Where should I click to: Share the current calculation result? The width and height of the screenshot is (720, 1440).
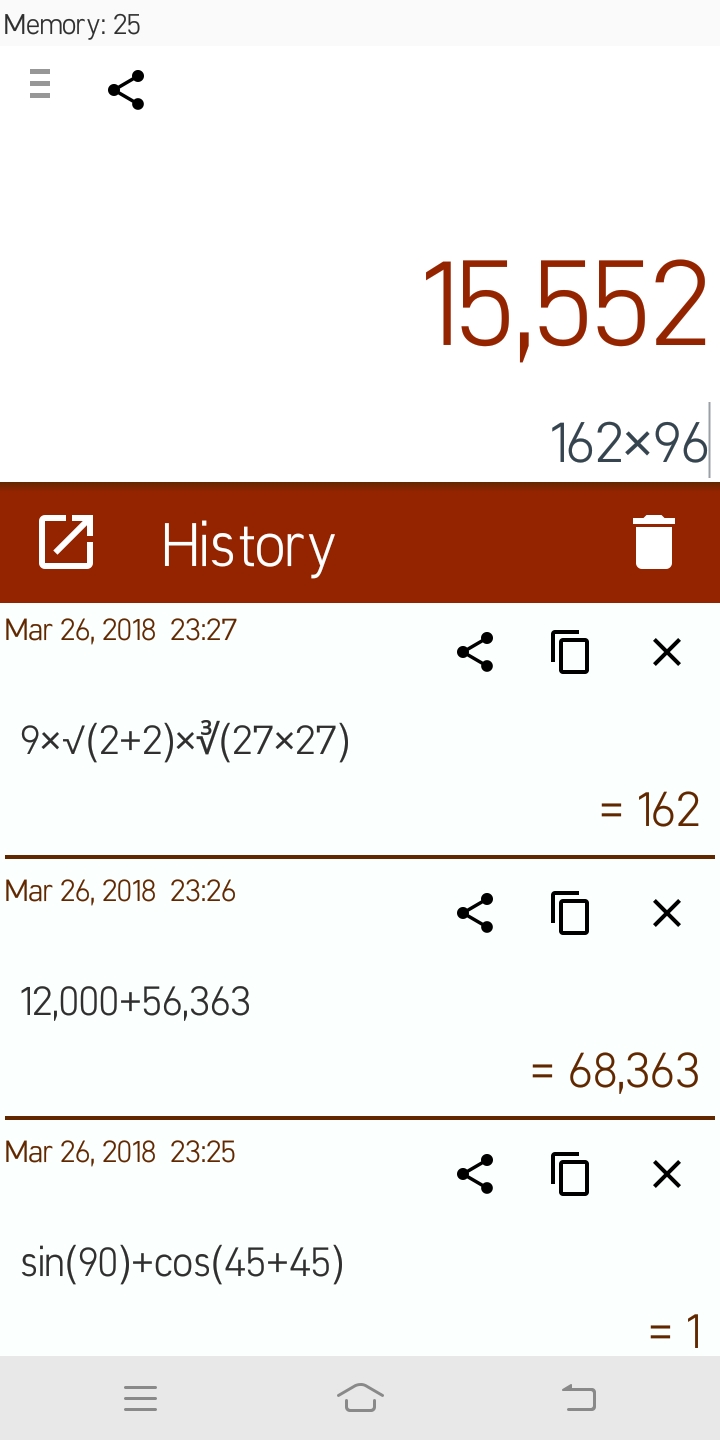point(126,90)
